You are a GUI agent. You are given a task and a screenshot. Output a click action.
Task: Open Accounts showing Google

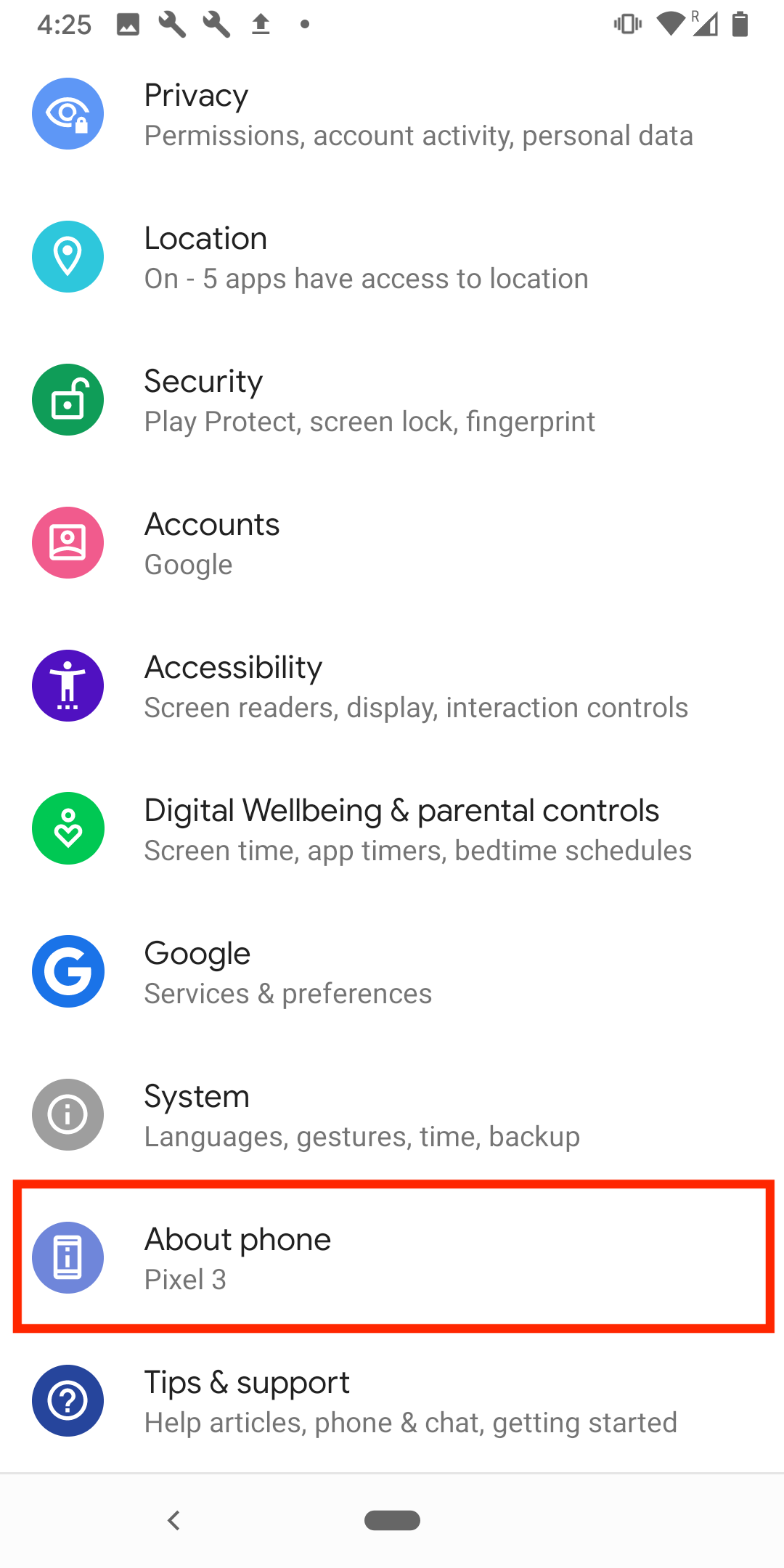(392, 543)
